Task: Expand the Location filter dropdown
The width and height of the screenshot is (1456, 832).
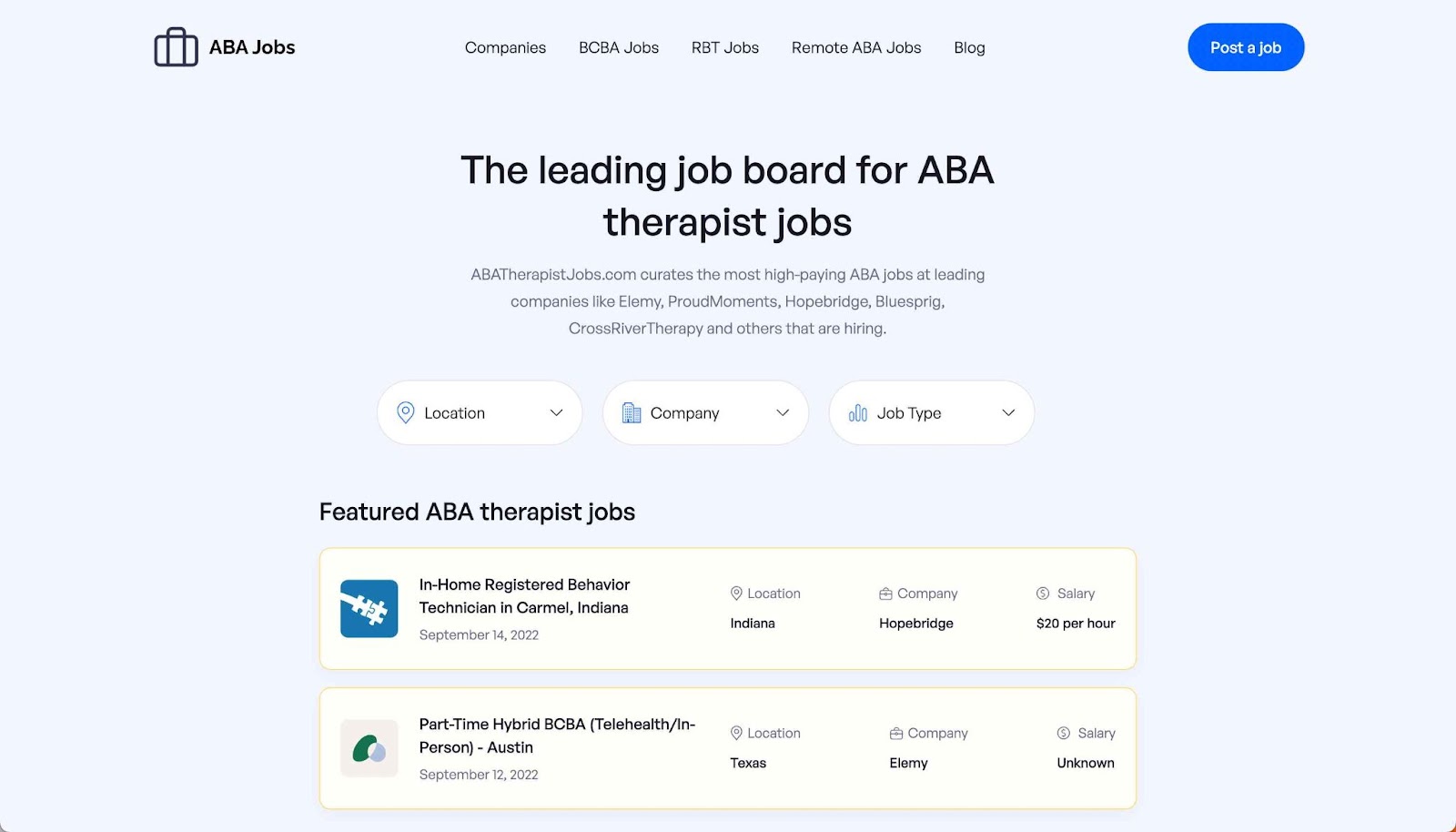Action: 480,413
